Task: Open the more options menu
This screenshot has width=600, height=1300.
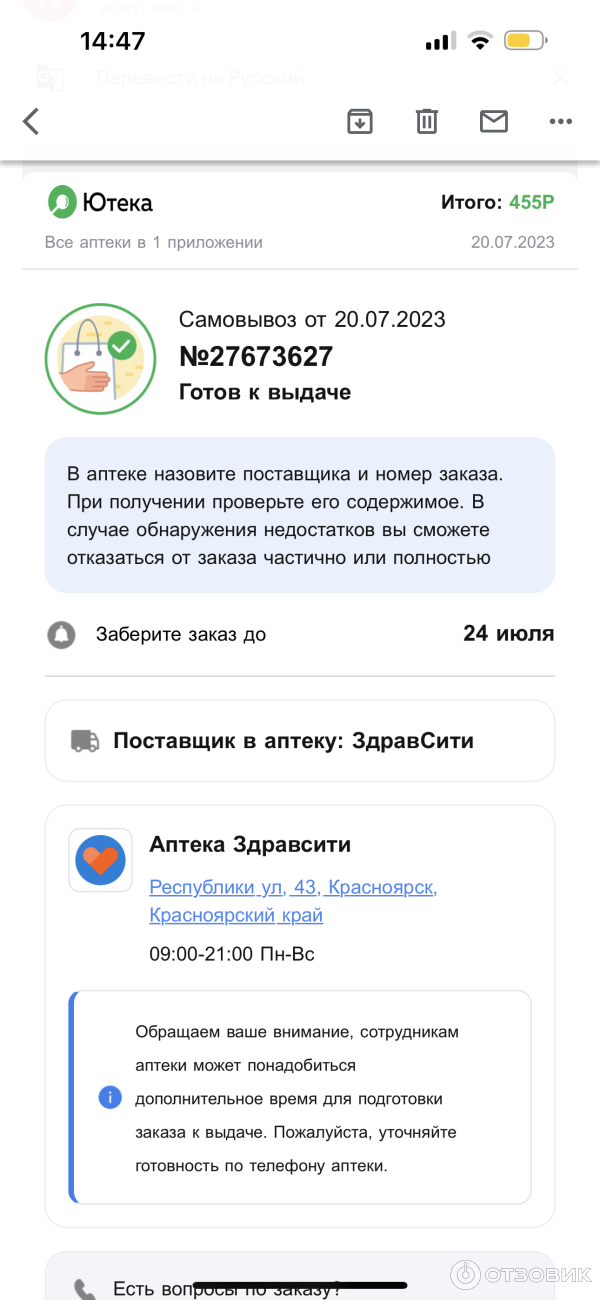Action: point(560,122)
